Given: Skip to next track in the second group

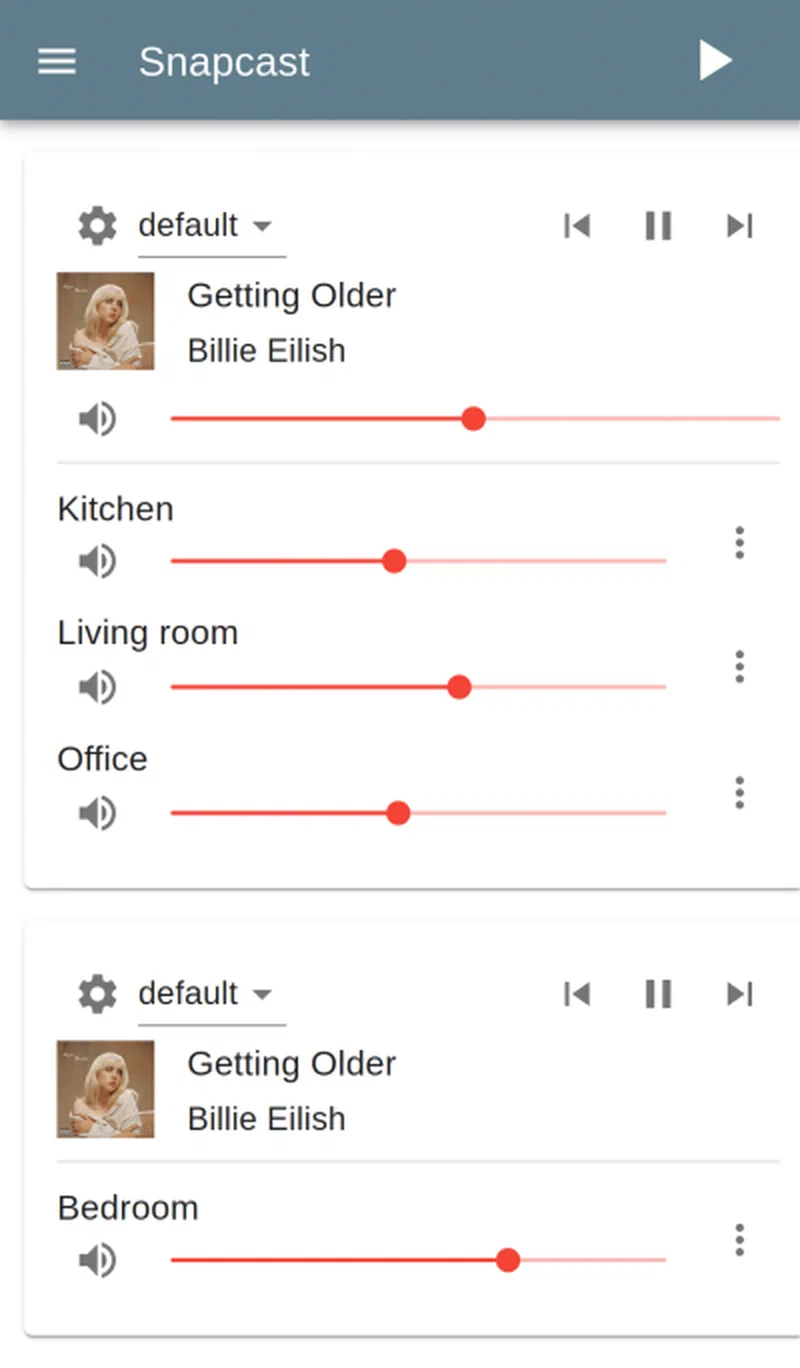Looking at the screenshot, I should (739, 994).
